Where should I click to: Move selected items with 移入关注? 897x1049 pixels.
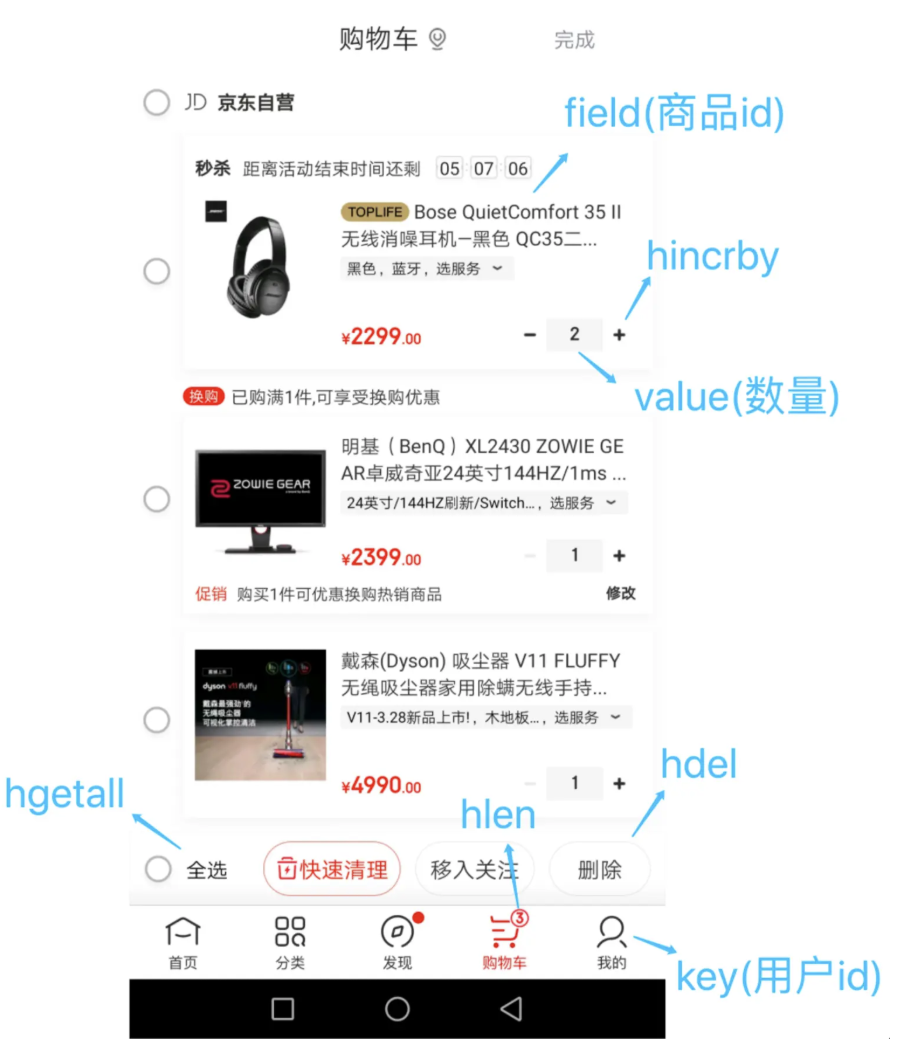[x=474, y=869]
